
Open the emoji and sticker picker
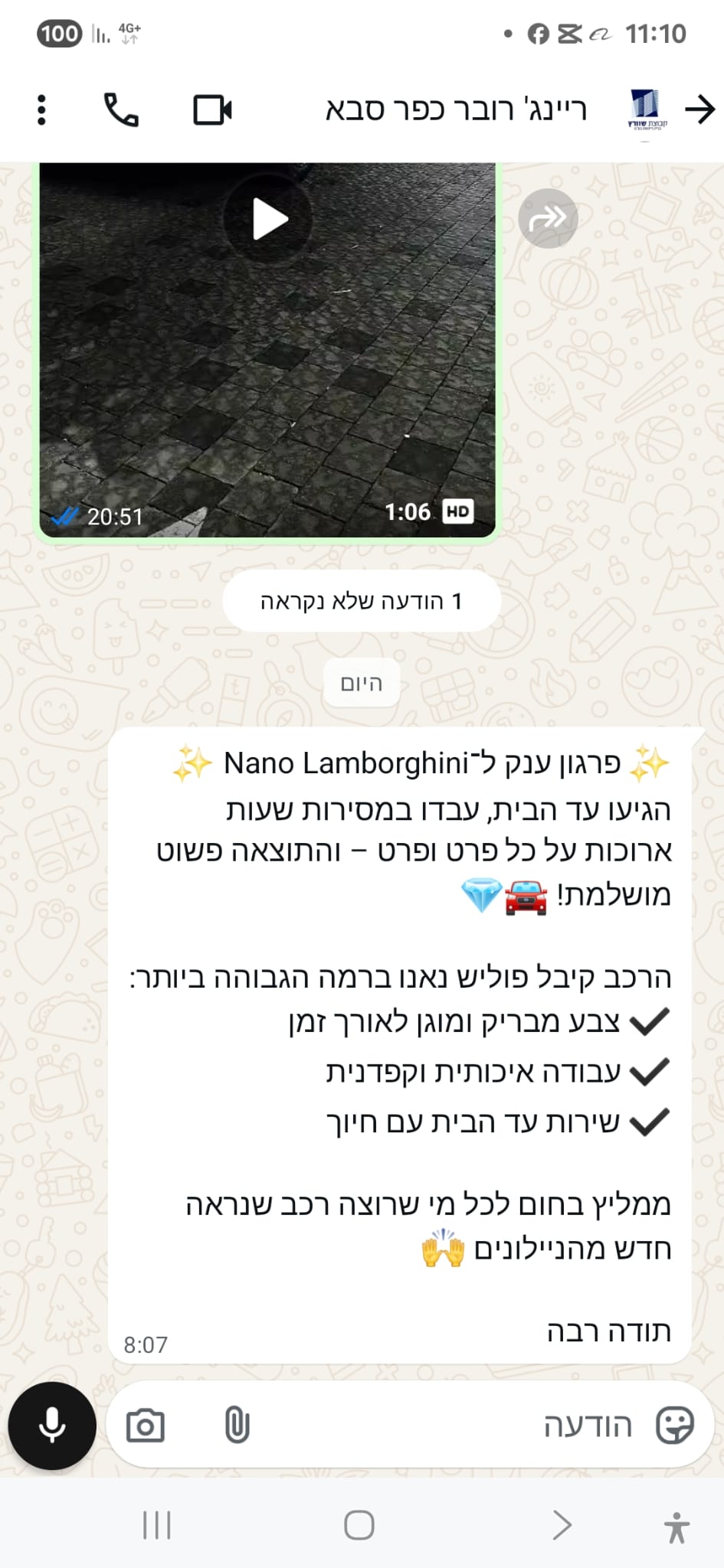pyautogui.click(x=674, y=1426)
